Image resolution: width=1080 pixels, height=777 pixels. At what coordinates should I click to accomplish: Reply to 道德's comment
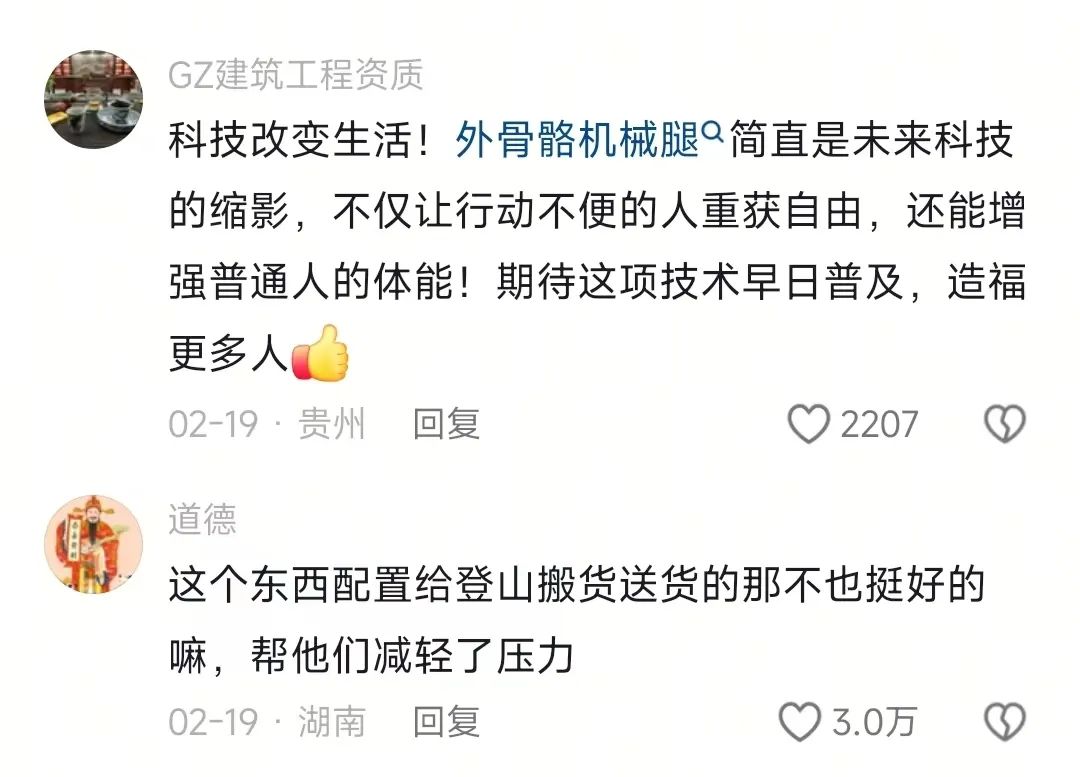click(x=447, y=721)
